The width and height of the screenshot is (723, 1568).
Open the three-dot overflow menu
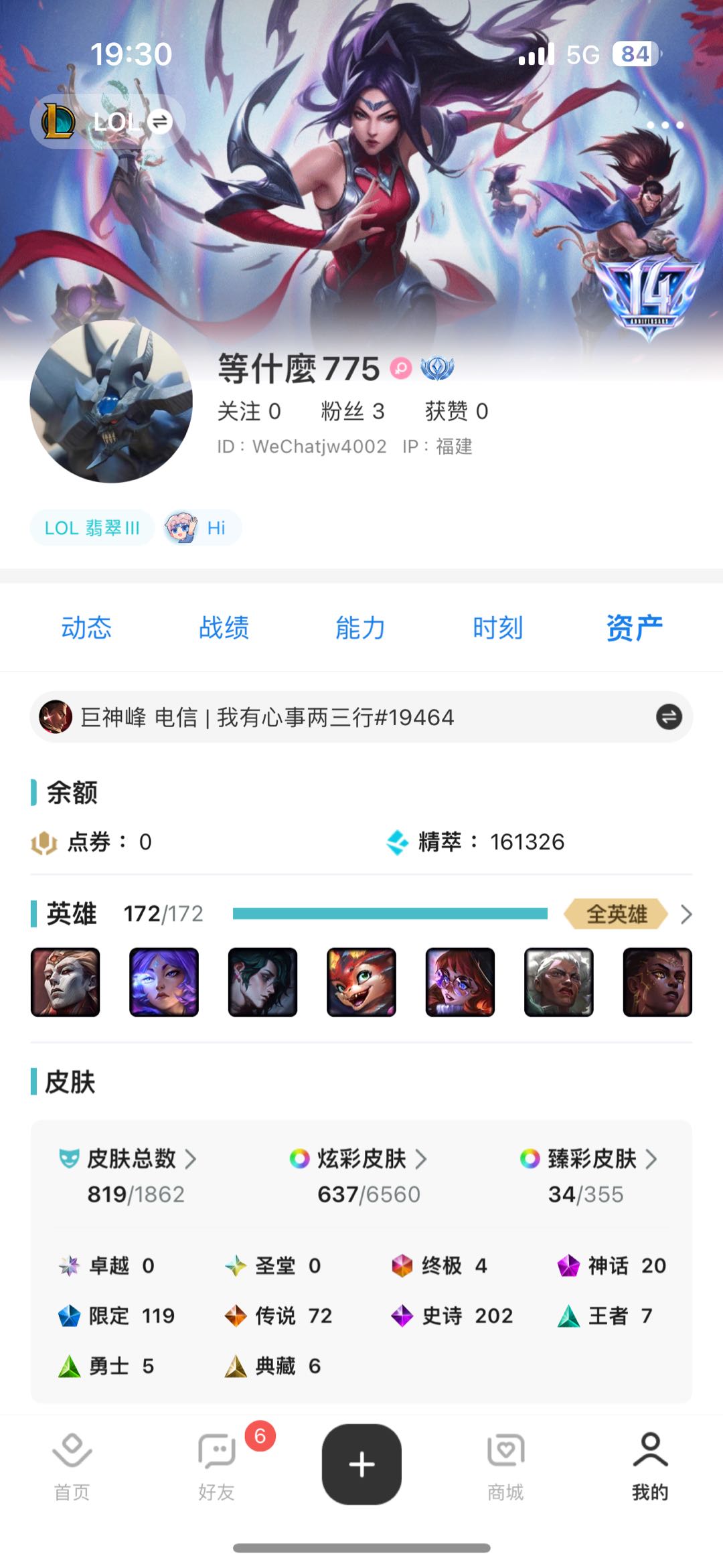tap(664, 125)
